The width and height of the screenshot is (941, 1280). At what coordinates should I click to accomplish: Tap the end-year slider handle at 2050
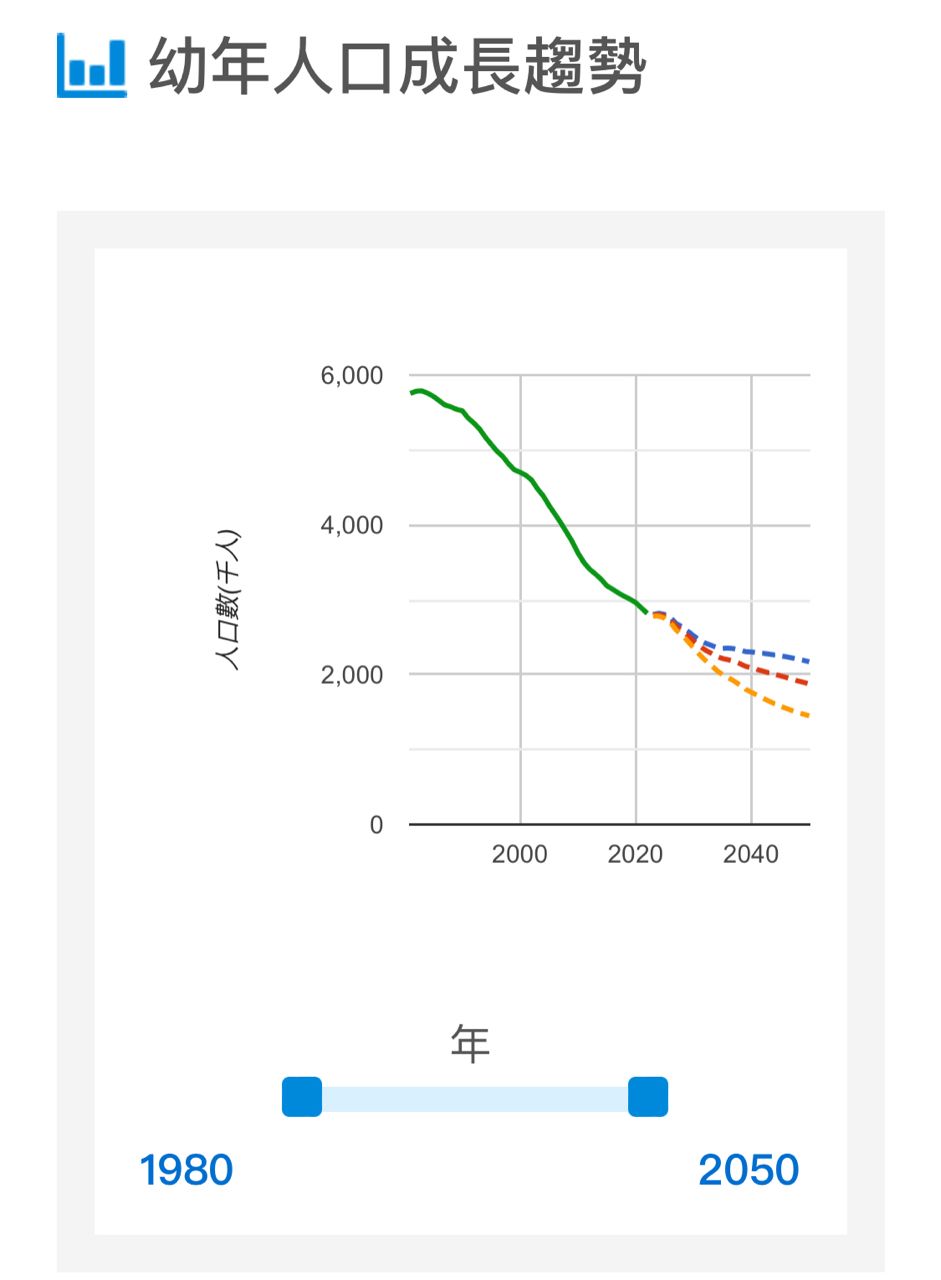648,1097
